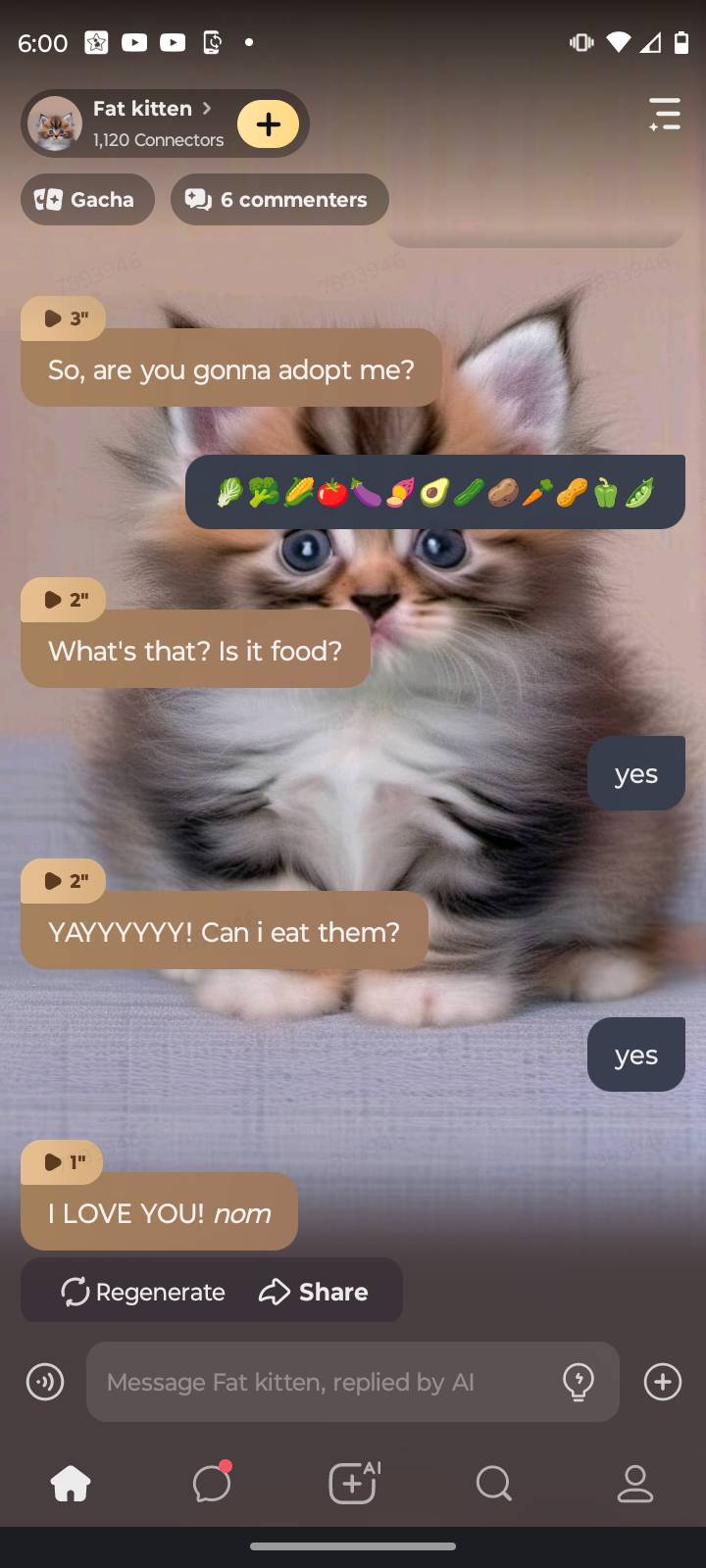706x1568 pixels.
Task: Play the 1-second "I LOVE YOU!" voice clip
Action: point(63,1162)
